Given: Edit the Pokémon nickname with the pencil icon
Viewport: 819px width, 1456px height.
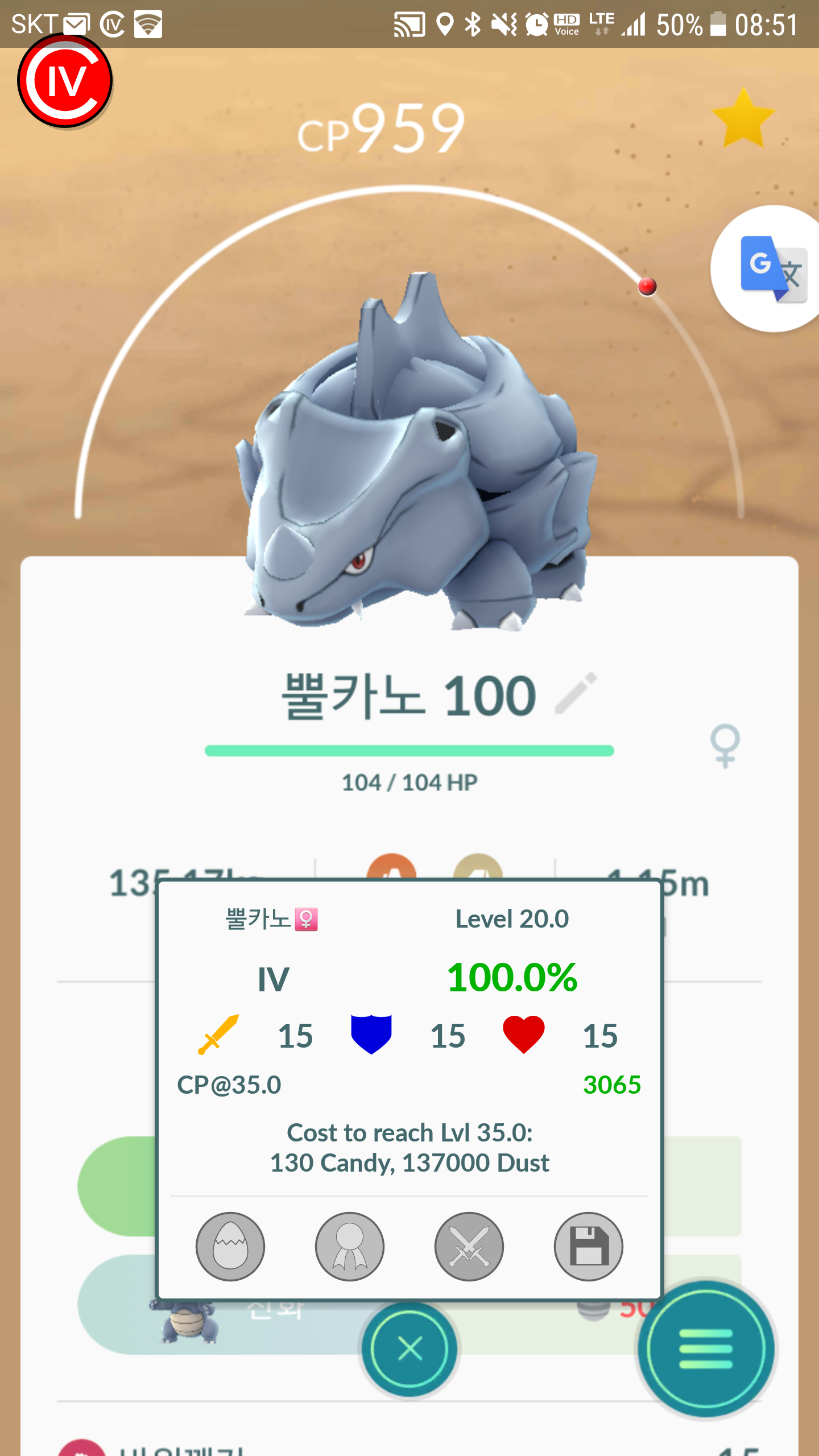Looking at the screenshot, I should click(x=576, y=693).
